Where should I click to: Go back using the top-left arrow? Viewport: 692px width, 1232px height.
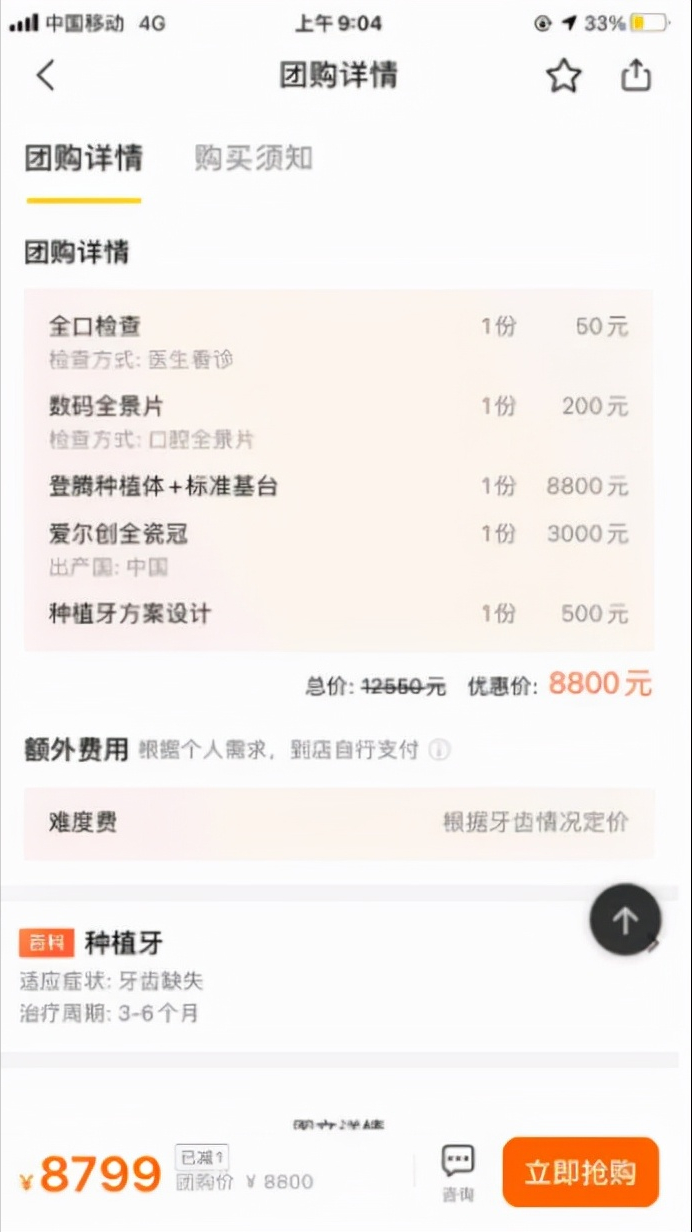coord(46,76)
